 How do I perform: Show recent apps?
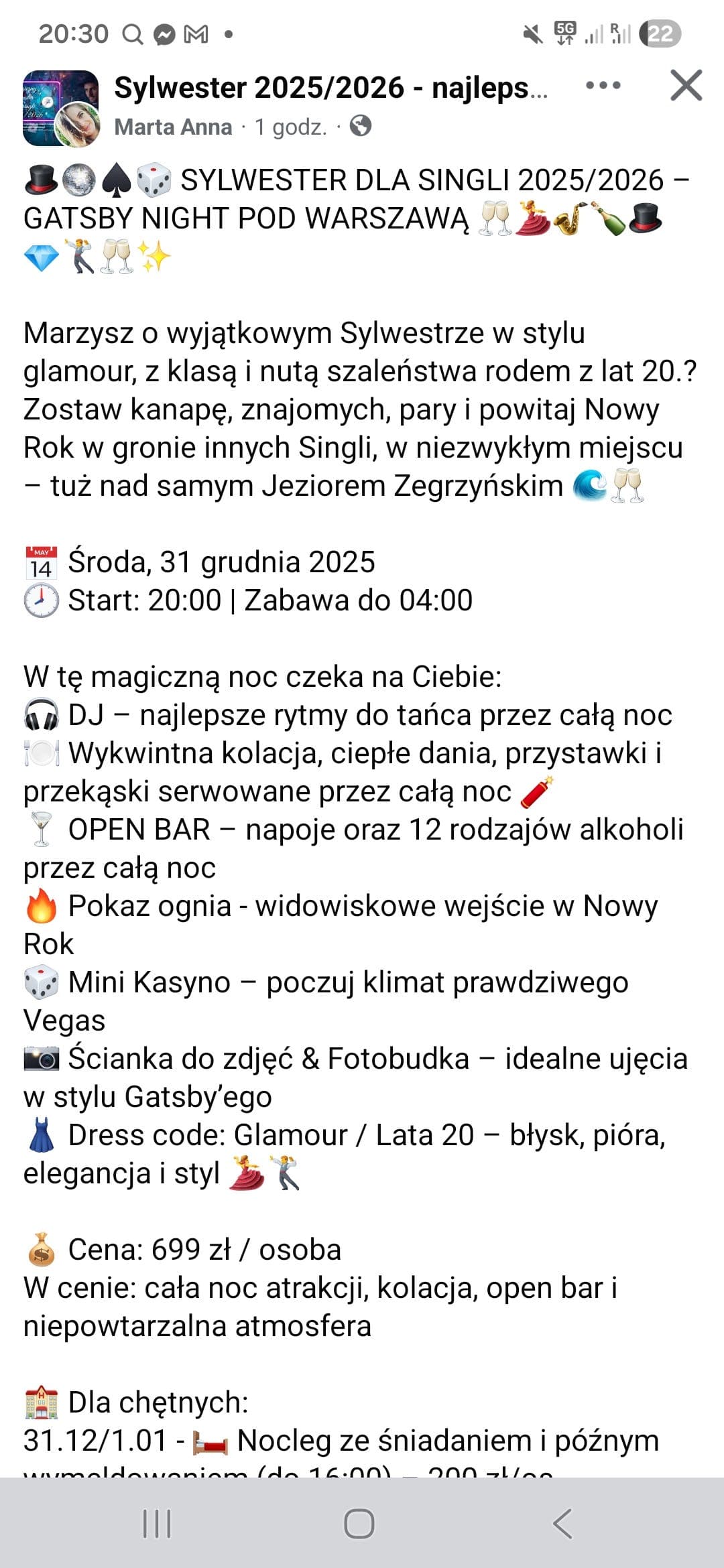(x=158, y=1523)
